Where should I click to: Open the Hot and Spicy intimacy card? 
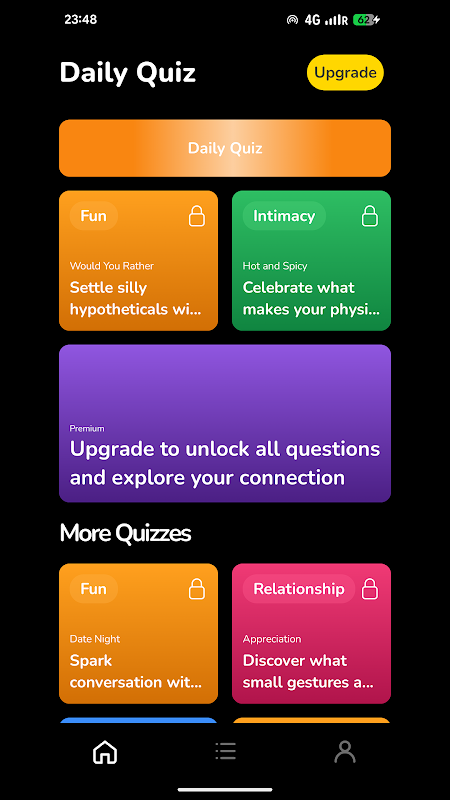pos(311,261)
